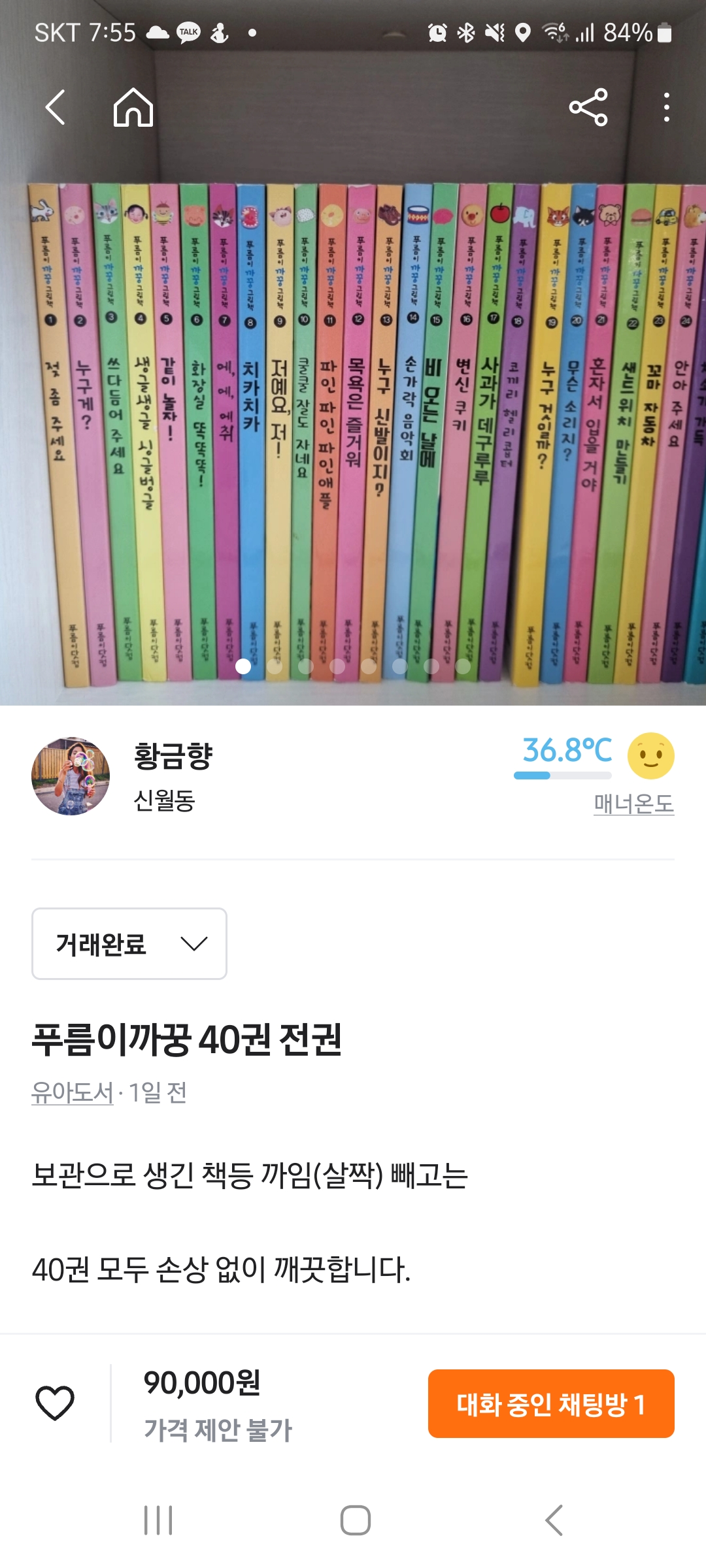Open 대화 중인 채팅방 1
This screenshot has width=706, height=1568.
coord(551,1403)
